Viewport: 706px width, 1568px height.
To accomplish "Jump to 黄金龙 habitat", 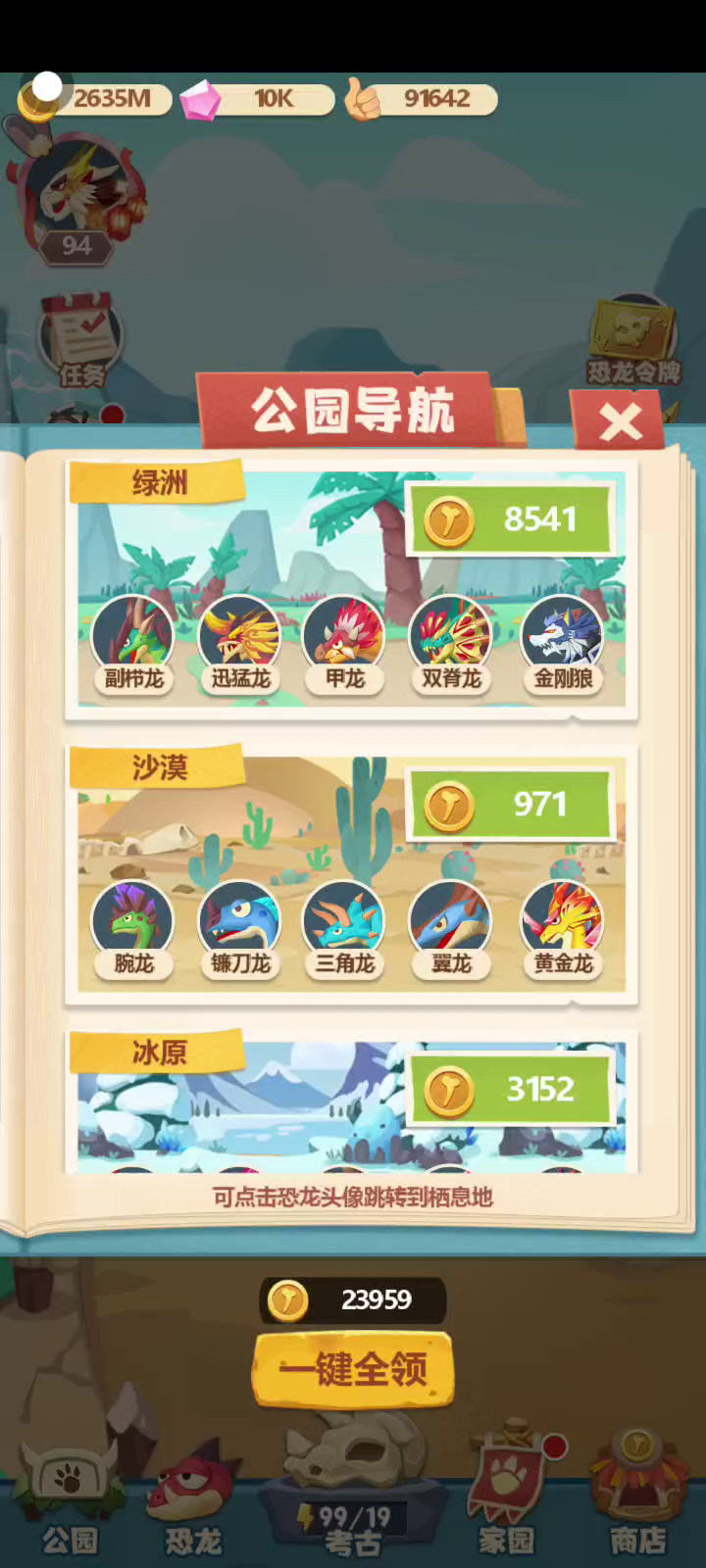I will [x=563, y=924].
